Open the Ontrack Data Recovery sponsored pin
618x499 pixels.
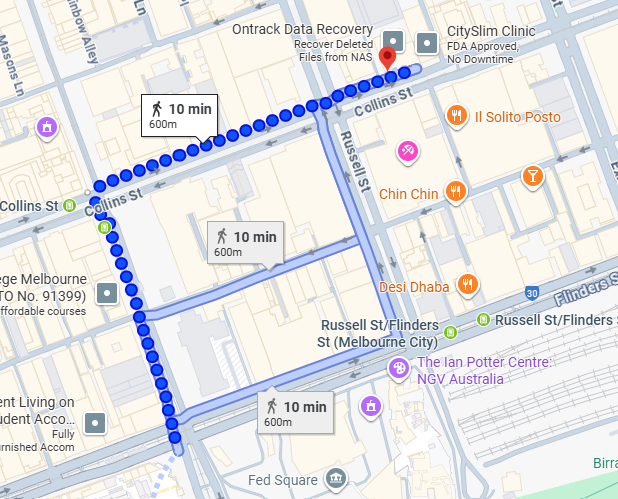(395, 42)
